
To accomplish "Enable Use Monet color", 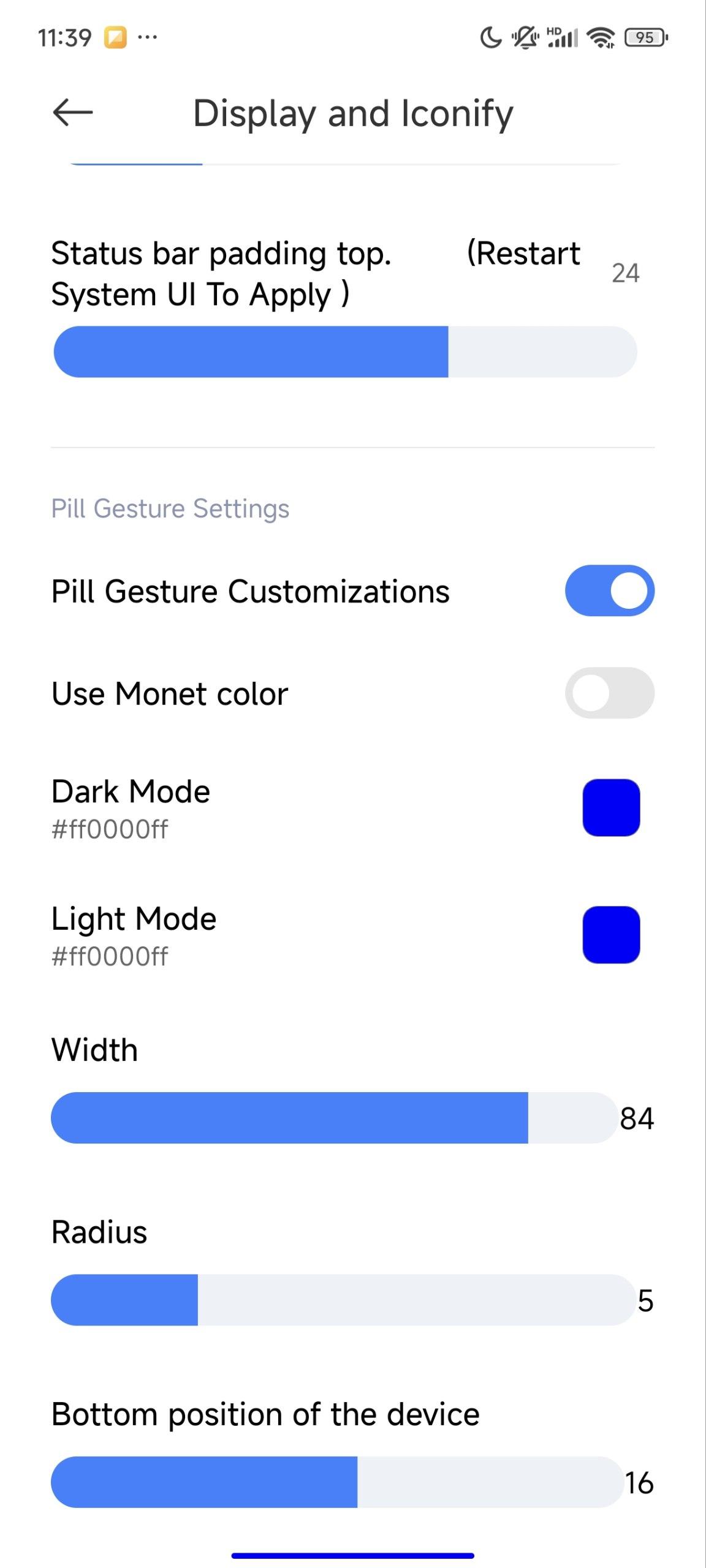I will click(x=610, y=693).
